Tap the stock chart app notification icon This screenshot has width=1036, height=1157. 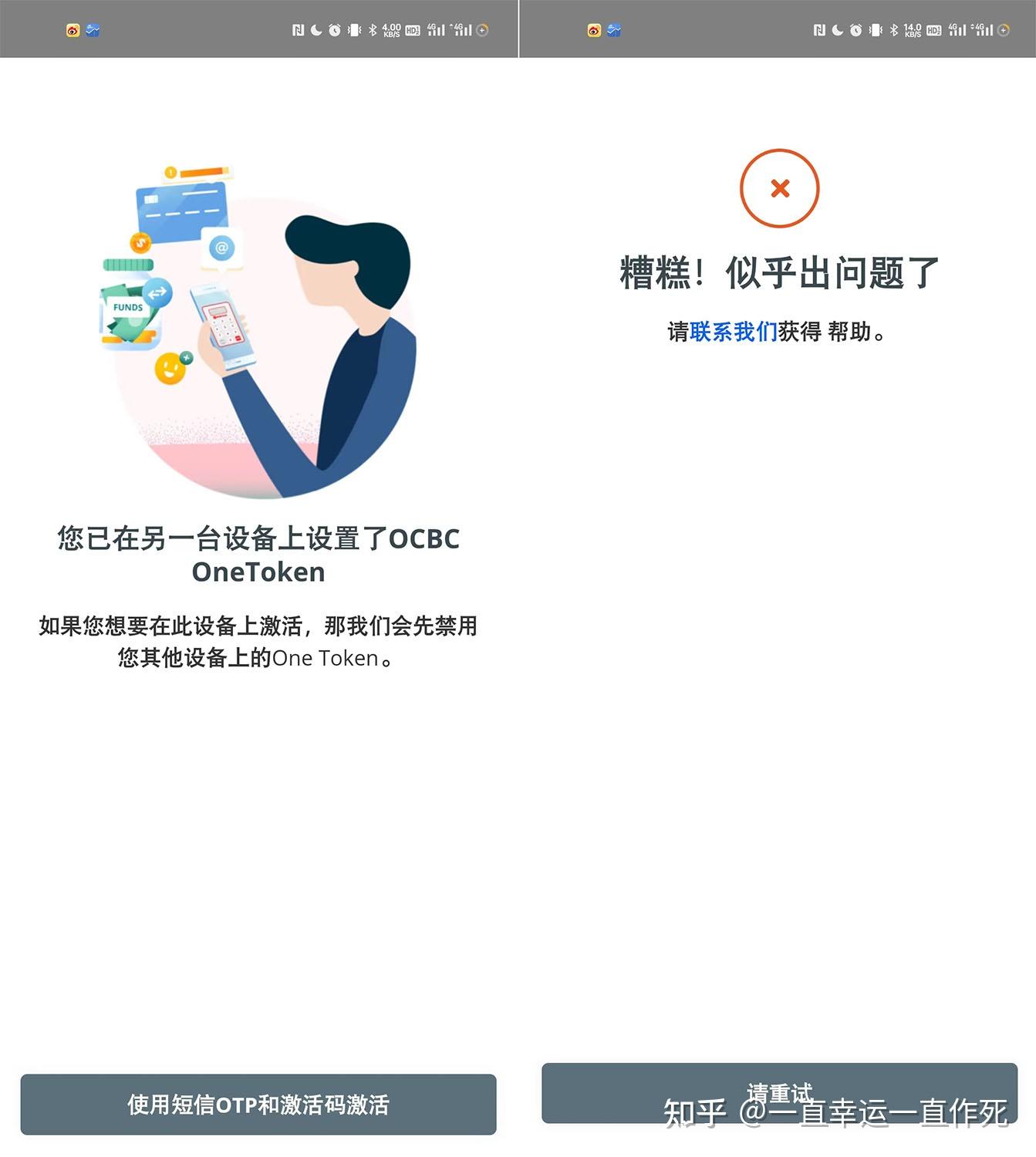[x=93, y=29]
